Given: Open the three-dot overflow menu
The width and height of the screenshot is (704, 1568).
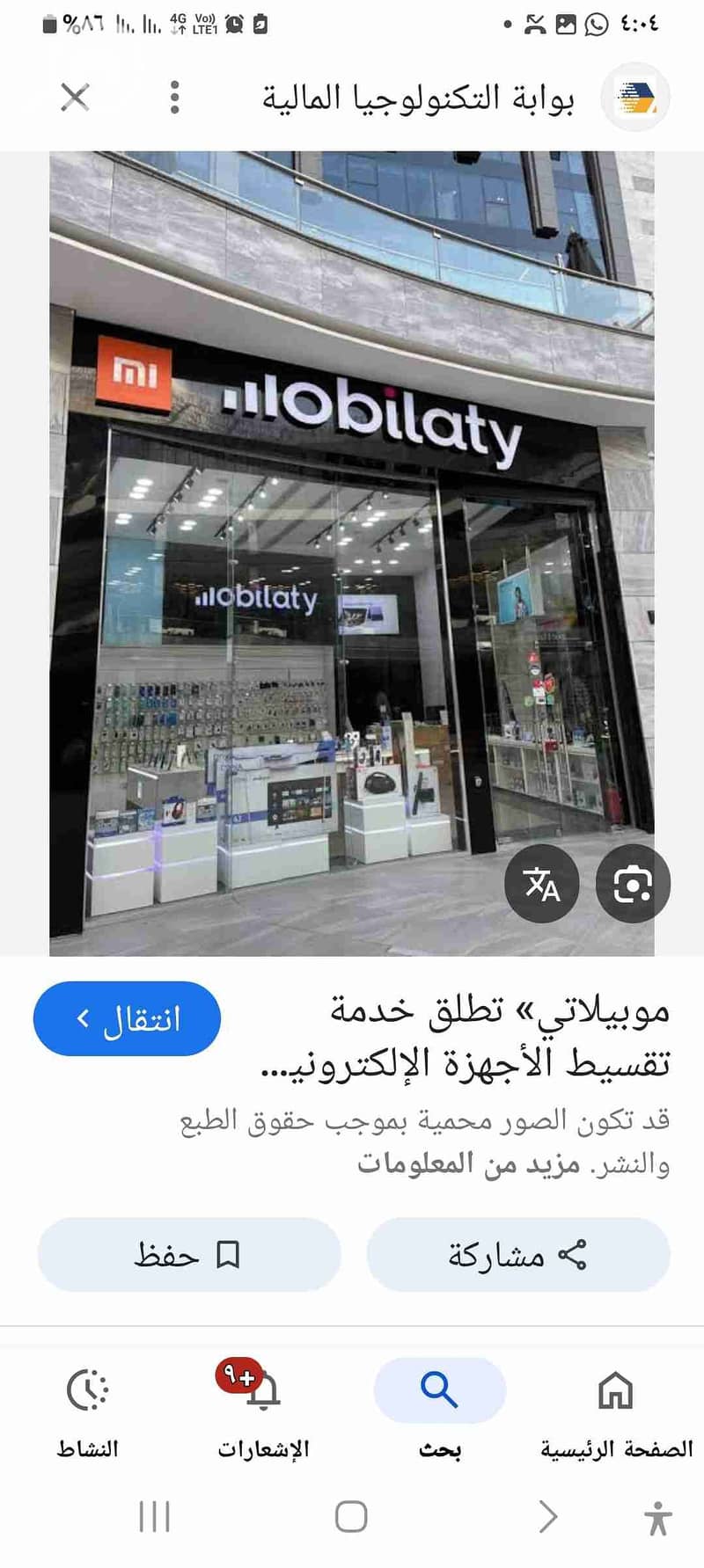Looking at the screenshot, I should pos(174,97).
